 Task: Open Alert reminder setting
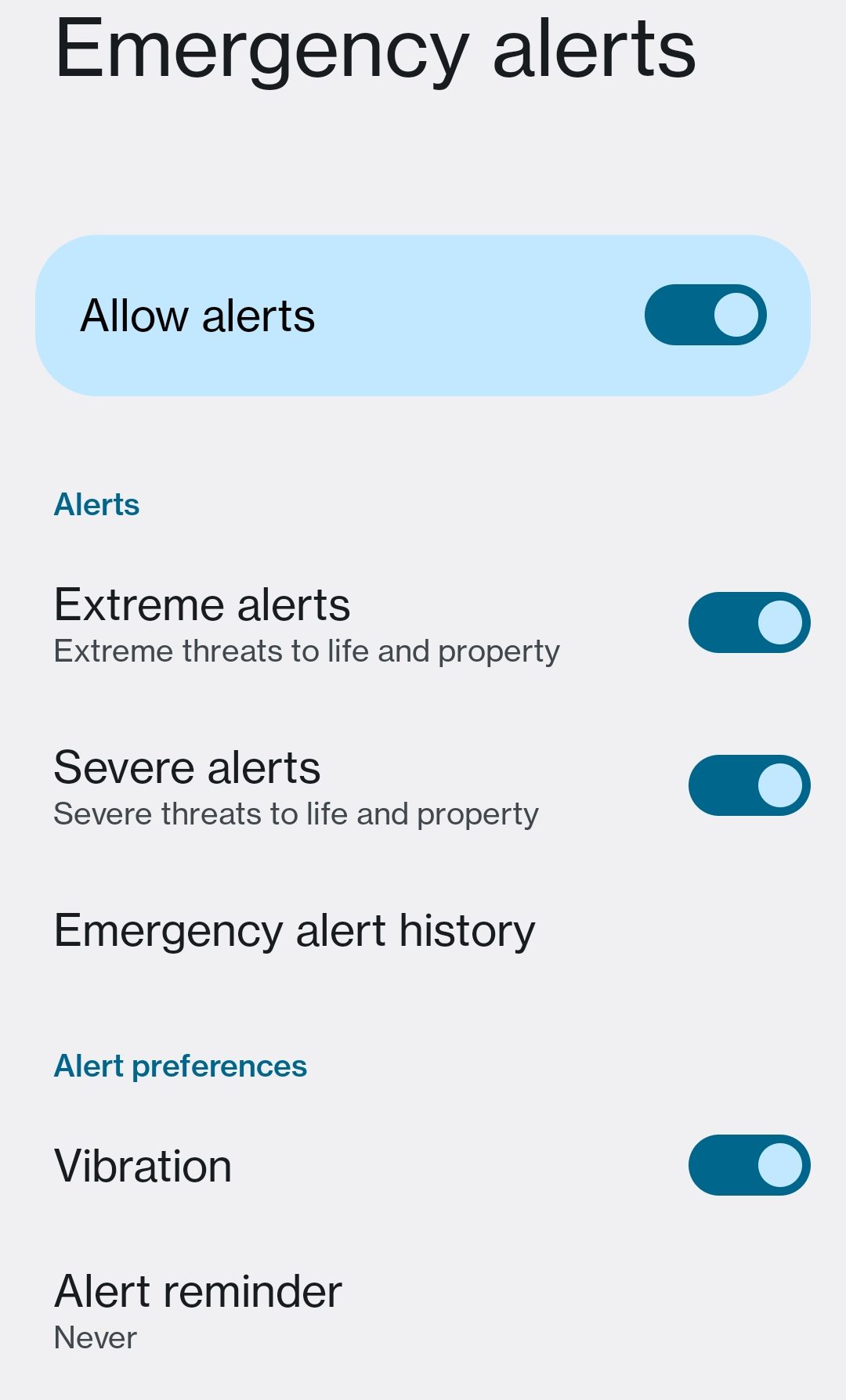(198, 1311)
